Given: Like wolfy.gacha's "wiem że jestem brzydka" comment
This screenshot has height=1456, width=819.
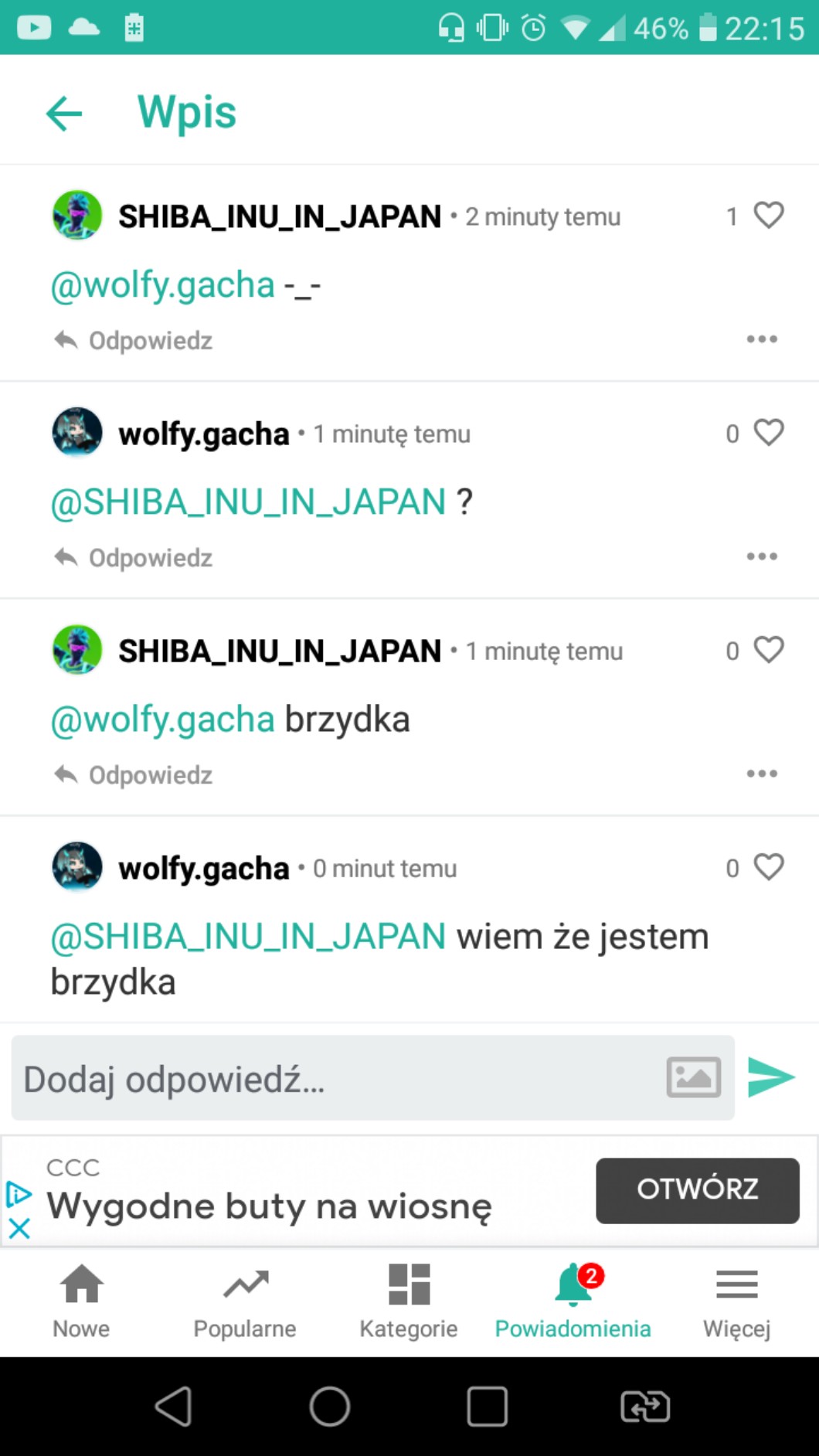Looking at the screenshot, I should click(x=769, y=867).
